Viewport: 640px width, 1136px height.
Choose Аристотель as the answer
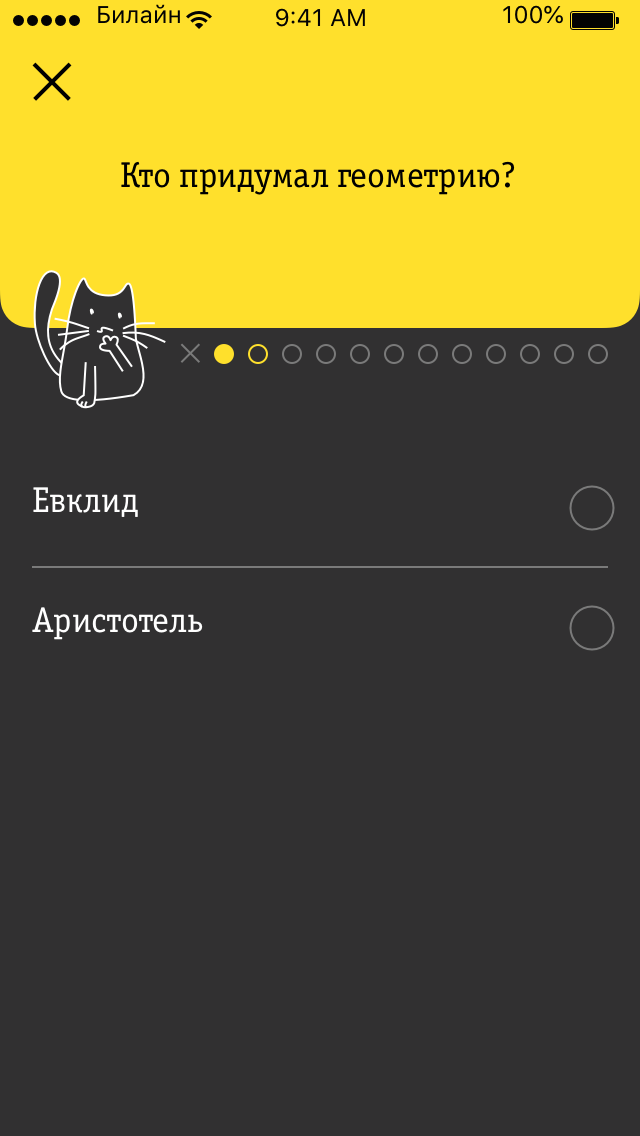[x=591, y=628]
